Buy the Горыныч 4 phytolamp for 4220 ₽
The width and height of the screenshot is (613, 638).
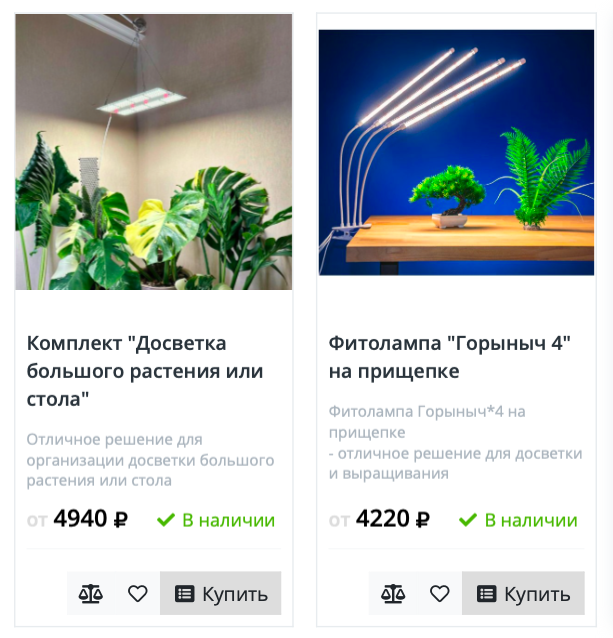(523, 593)
